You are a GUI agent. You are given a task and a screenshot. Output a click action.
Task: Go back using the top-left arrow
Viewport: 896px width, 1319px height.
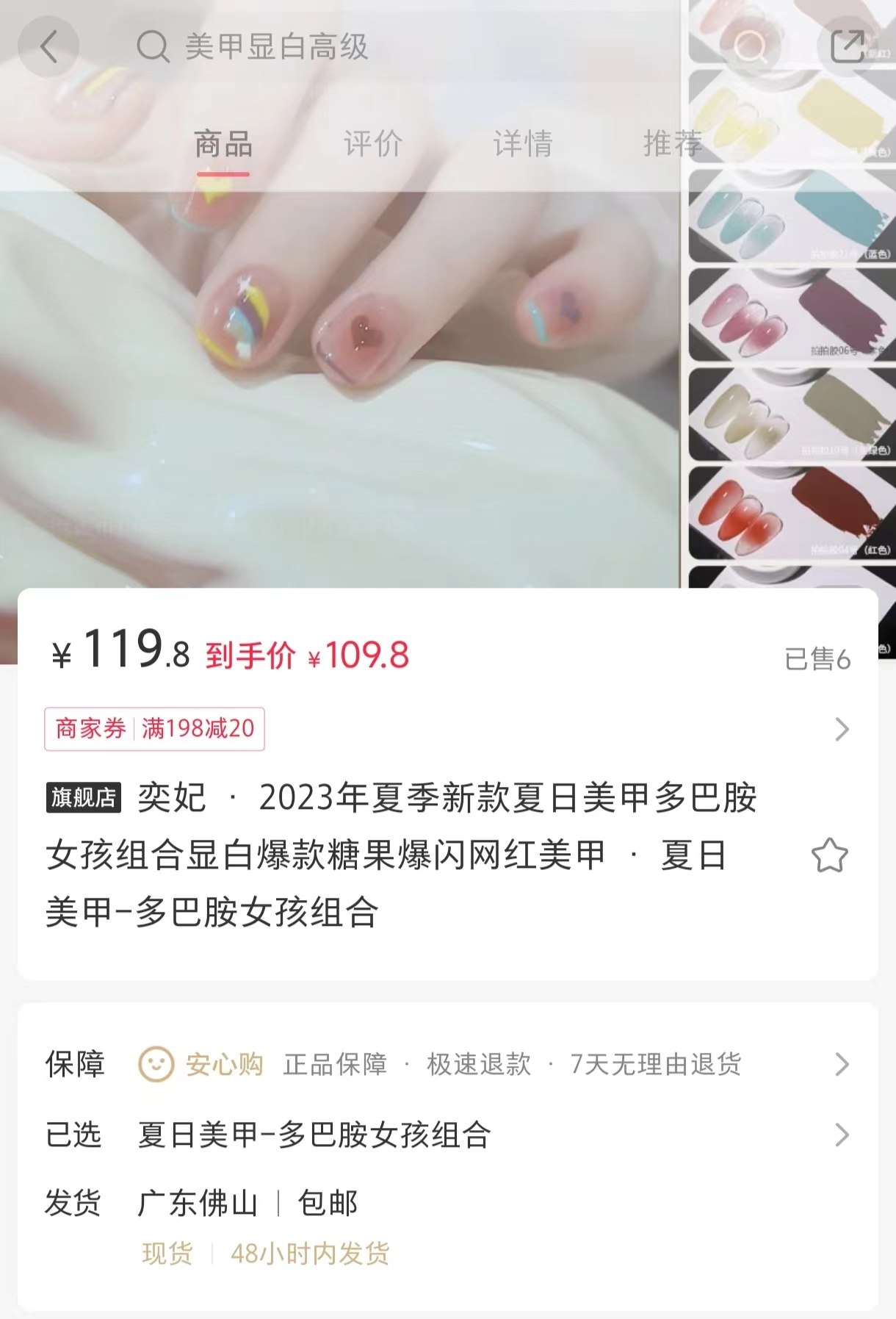coord(48,48)
